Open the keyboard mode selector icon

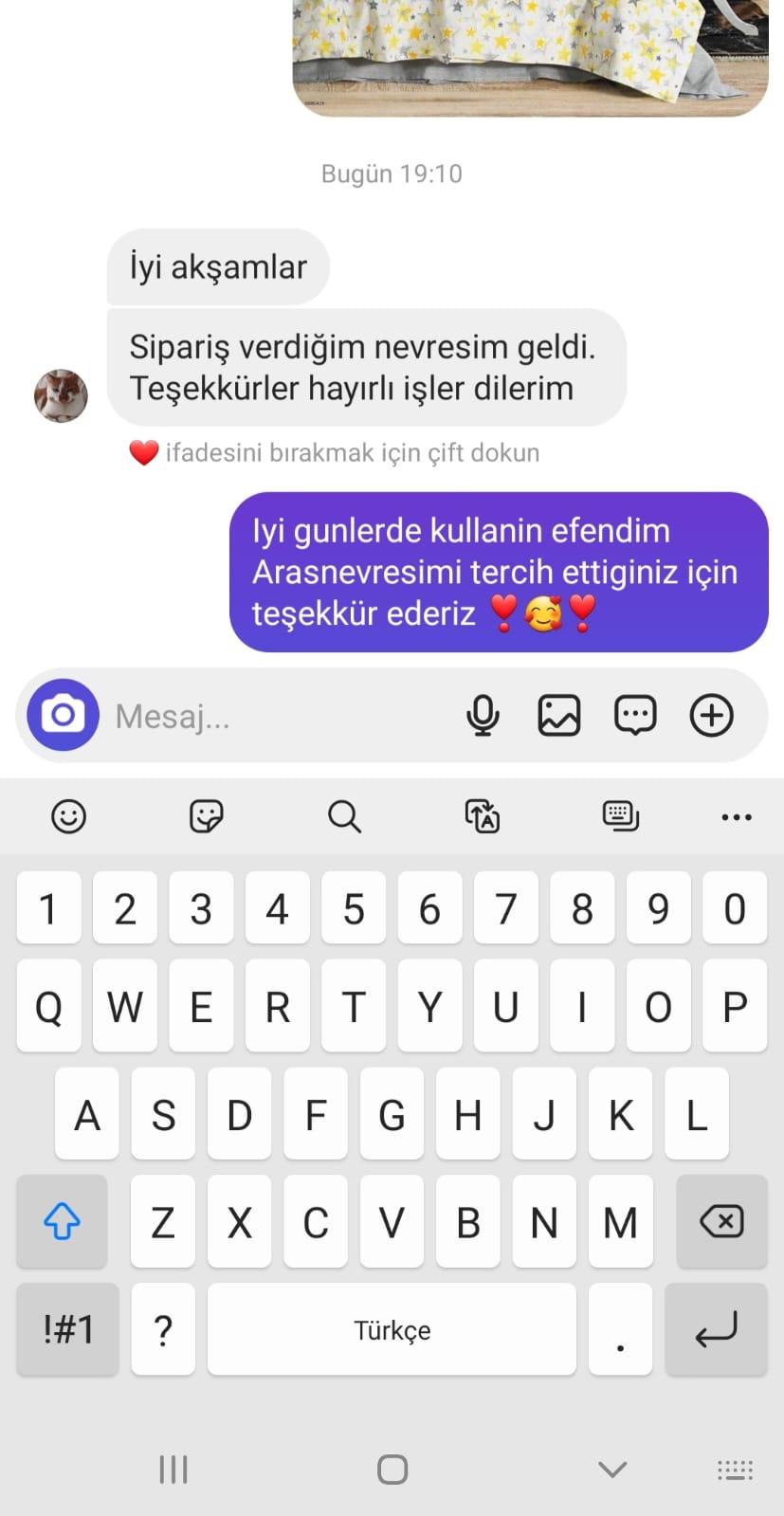[620, 816]
